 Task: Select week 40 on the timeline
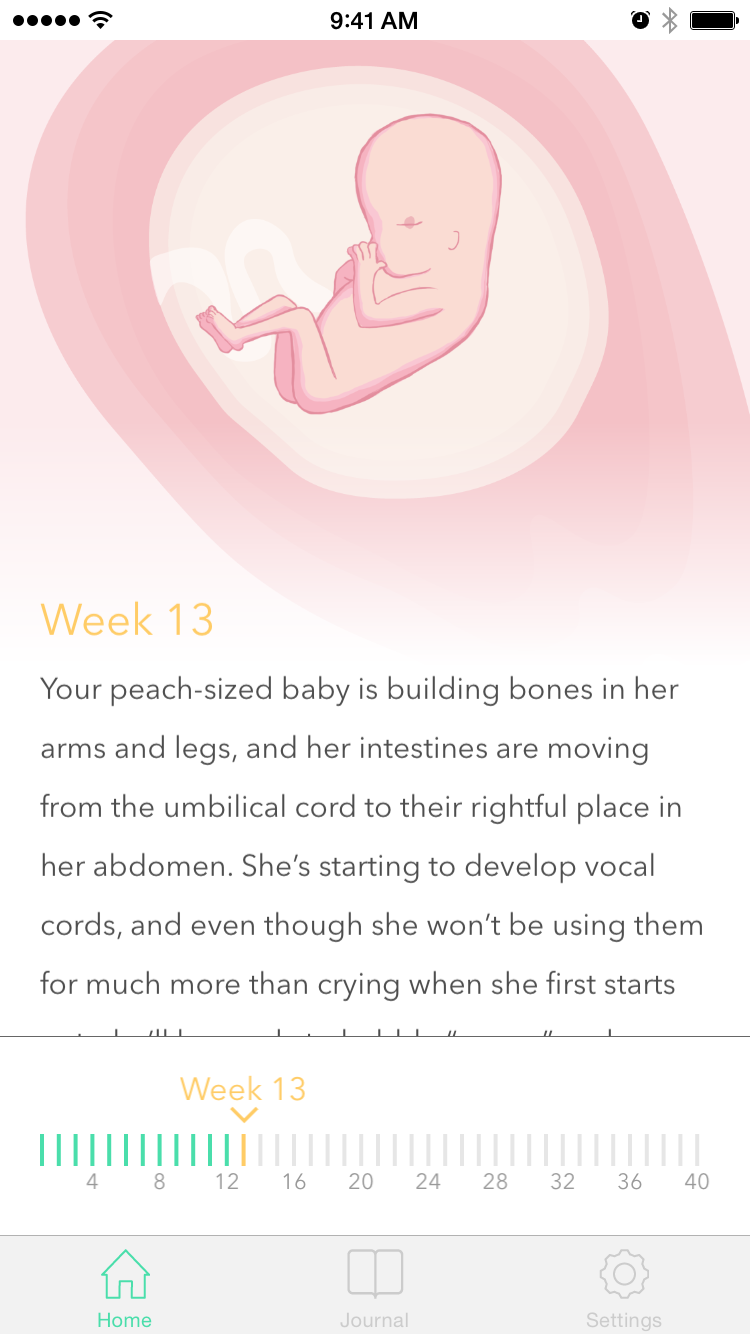click(697, 1150)
